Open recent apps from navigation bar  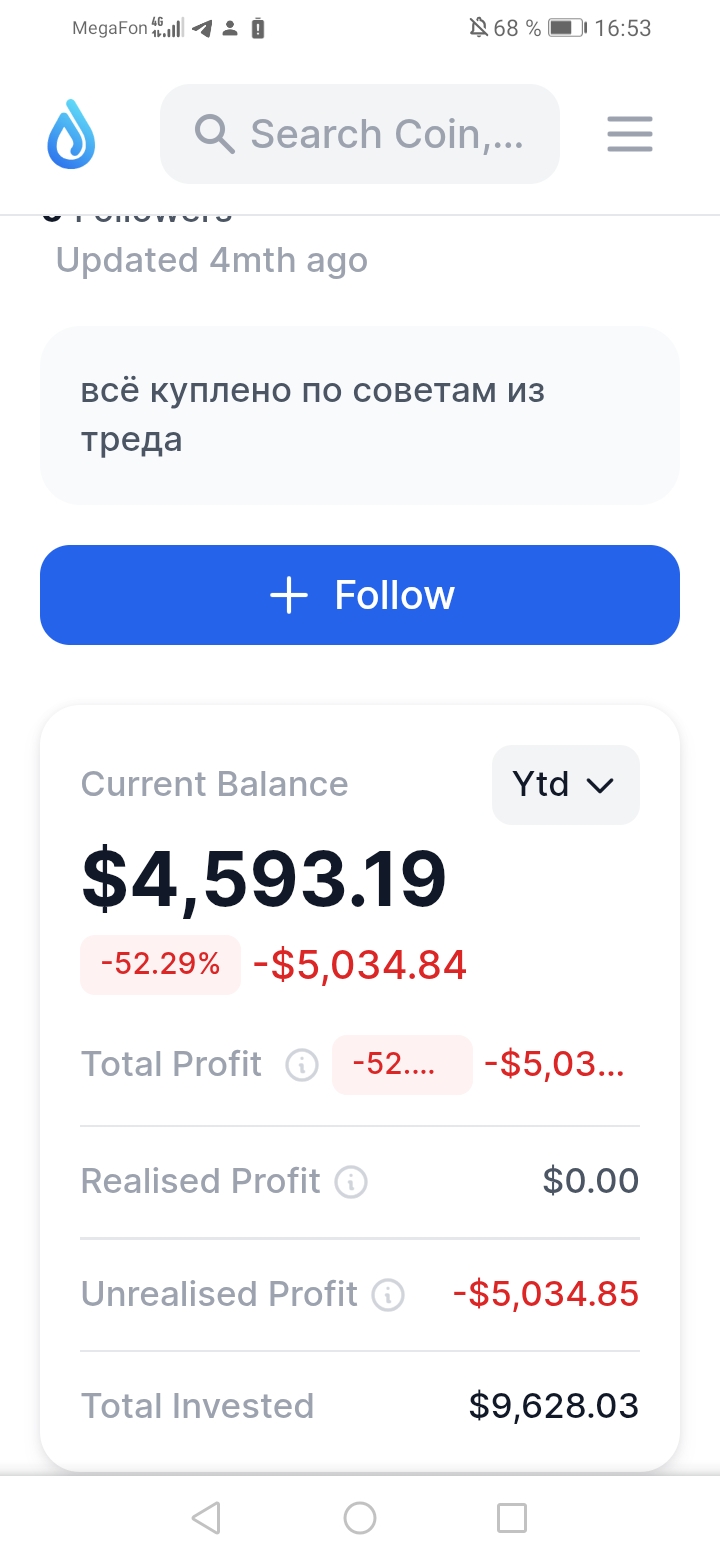point(512,1518)
